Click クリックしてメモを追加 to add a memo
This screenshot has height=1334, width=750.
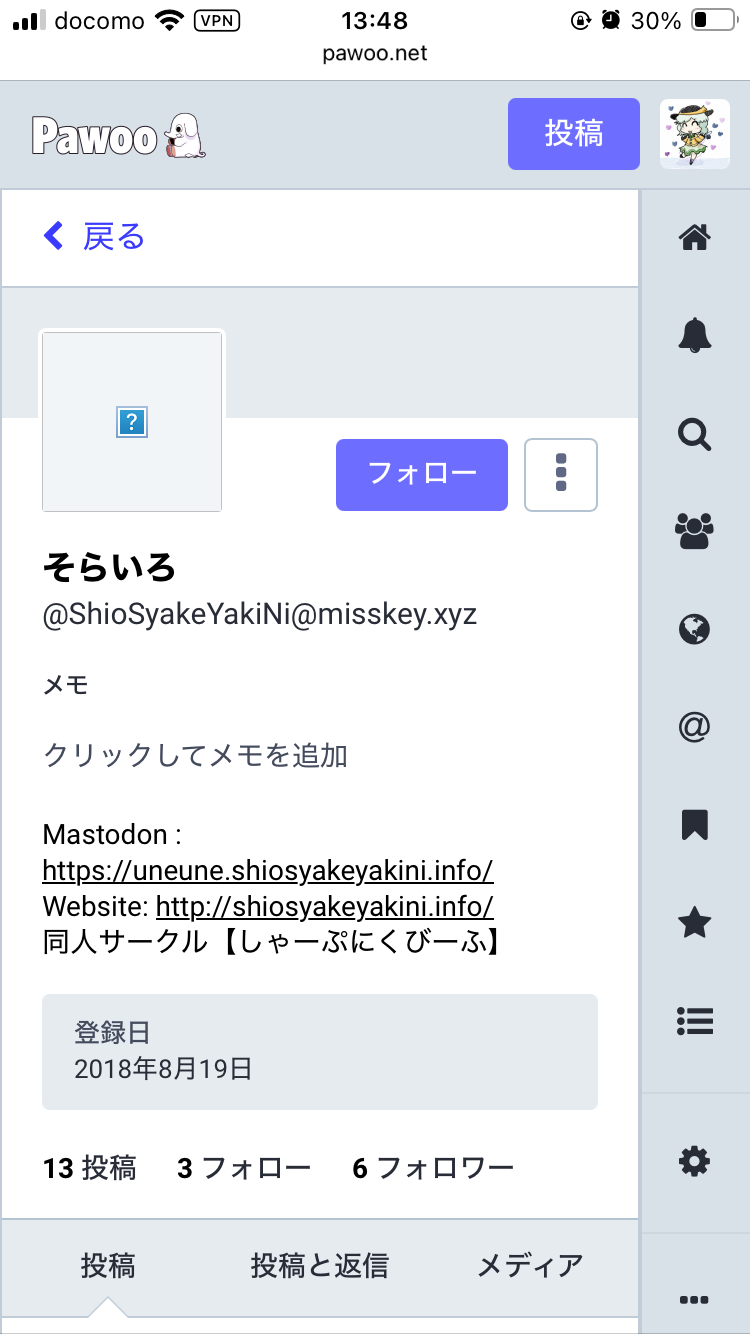196,757
